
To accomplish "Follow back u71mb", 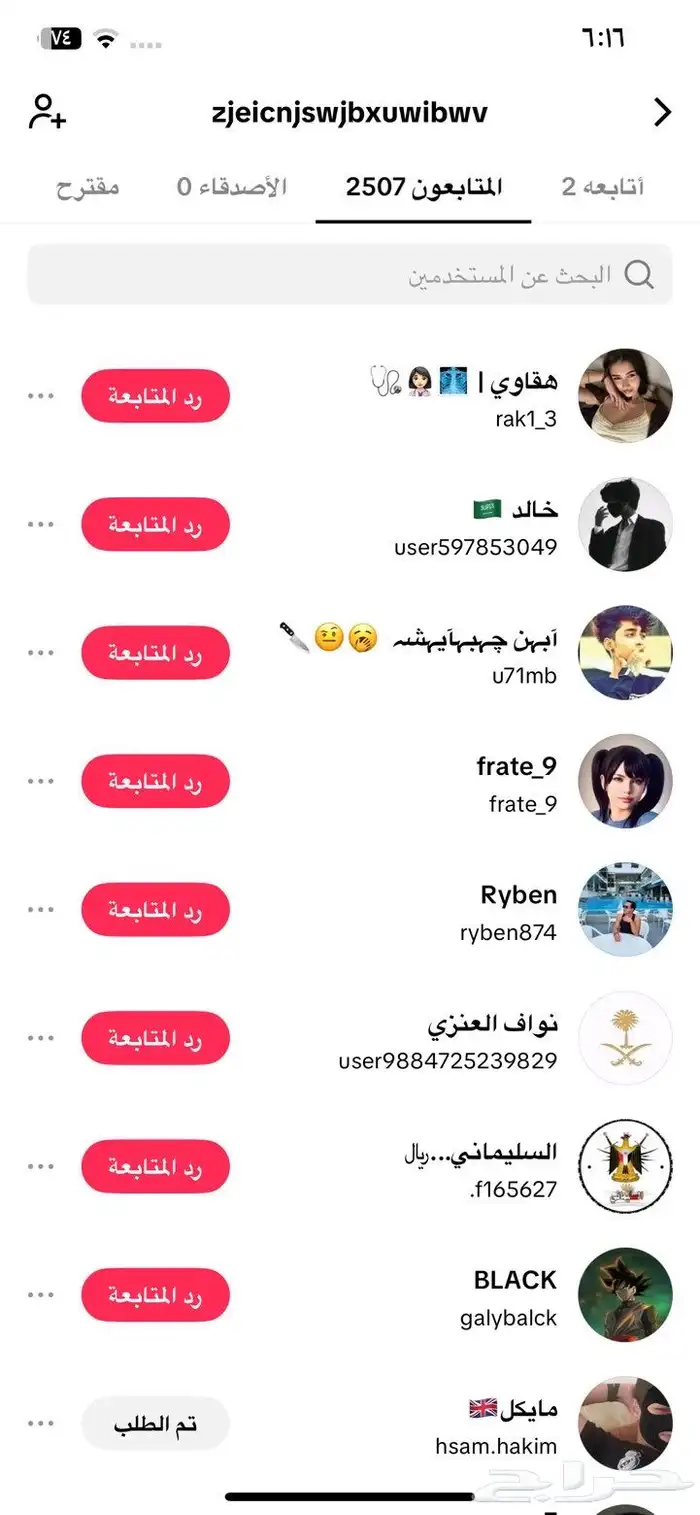I will [x=155, y=653].
